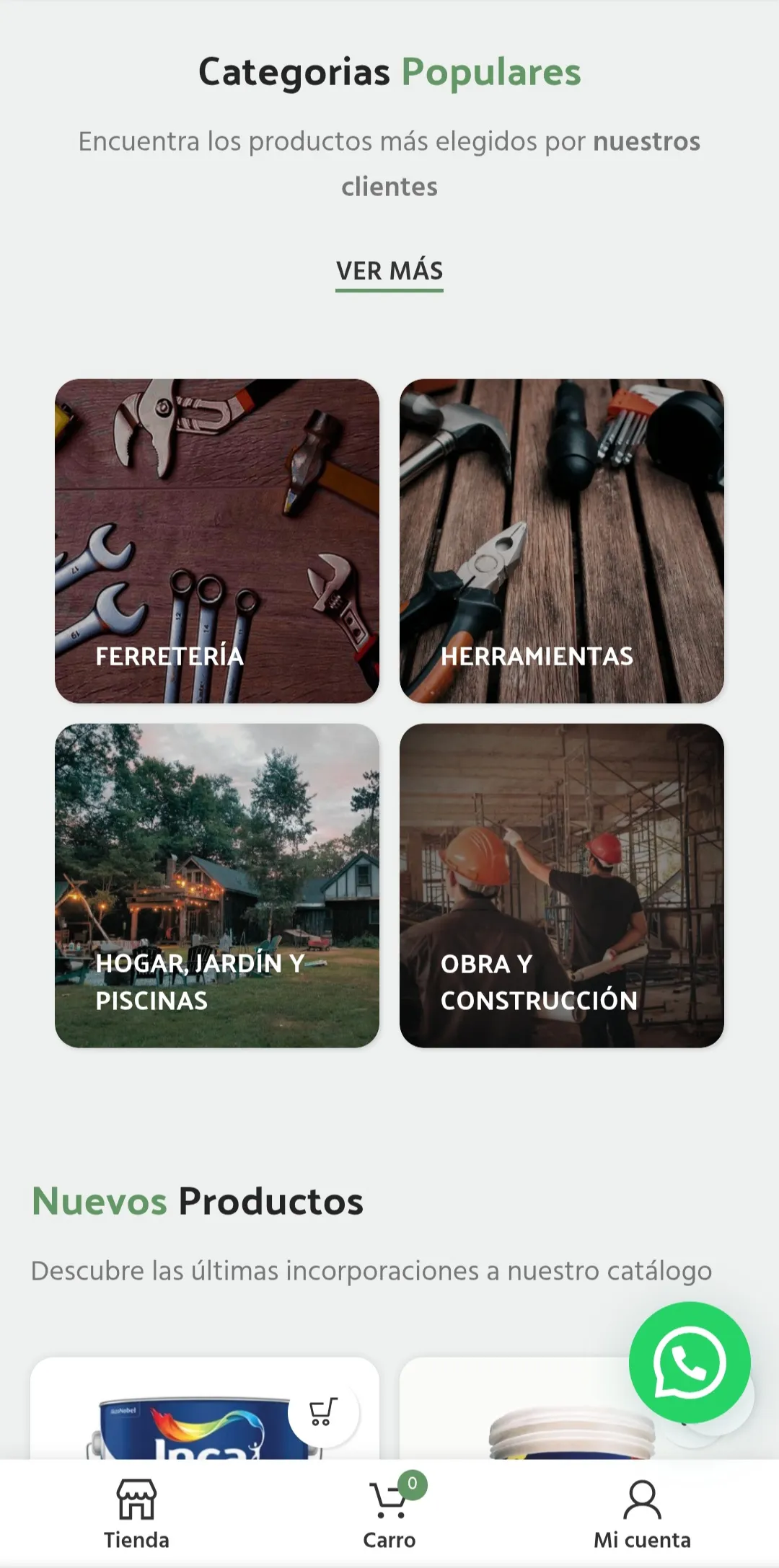The width and height of the screenshot is (779, 1568).
Task: Add the Inca paint product to cart
Action: [x=323, y=1412]
